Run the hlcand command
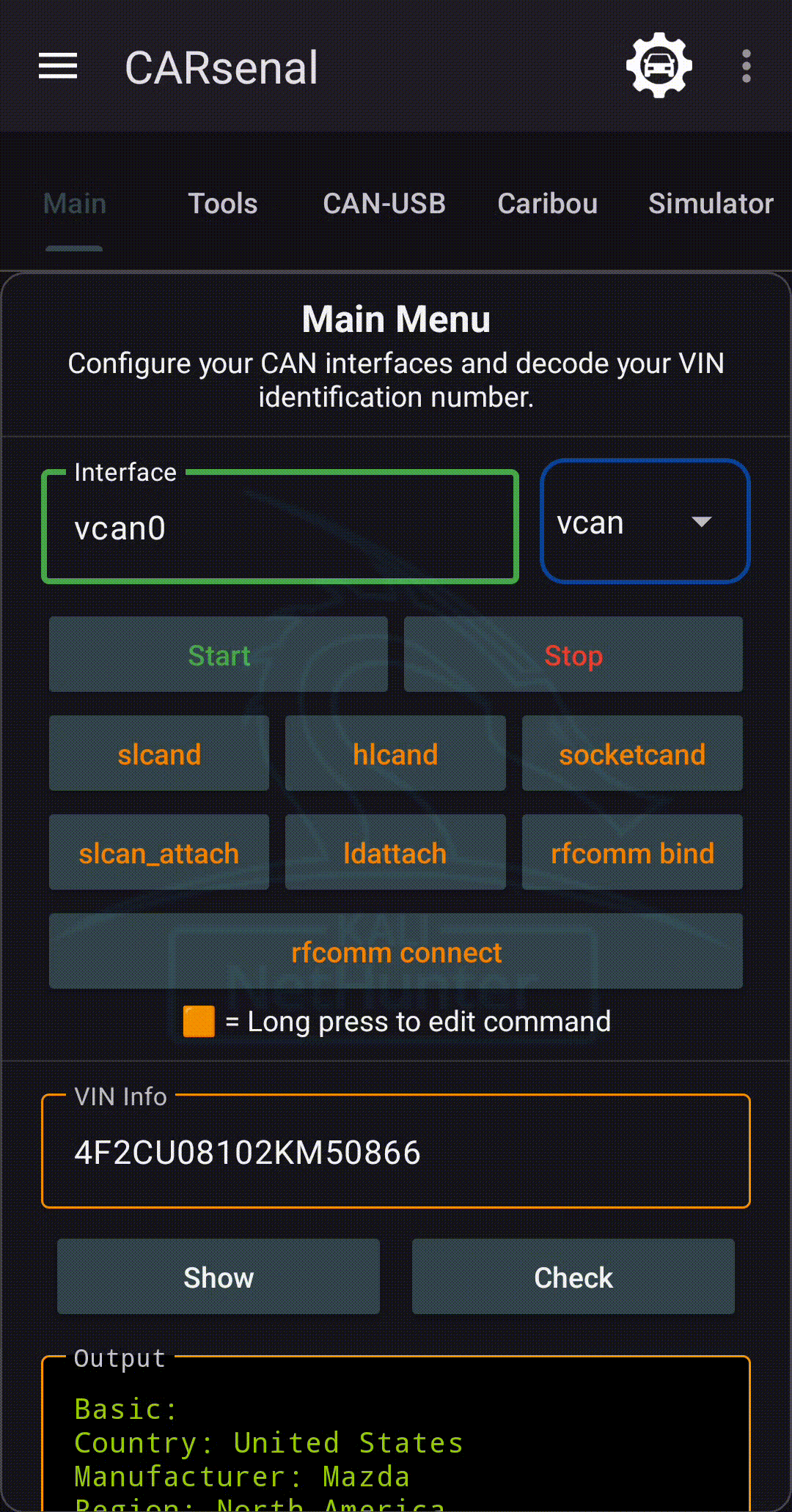Image resolution: width=792 pixels, height=1512 pixels. (395, 754)
